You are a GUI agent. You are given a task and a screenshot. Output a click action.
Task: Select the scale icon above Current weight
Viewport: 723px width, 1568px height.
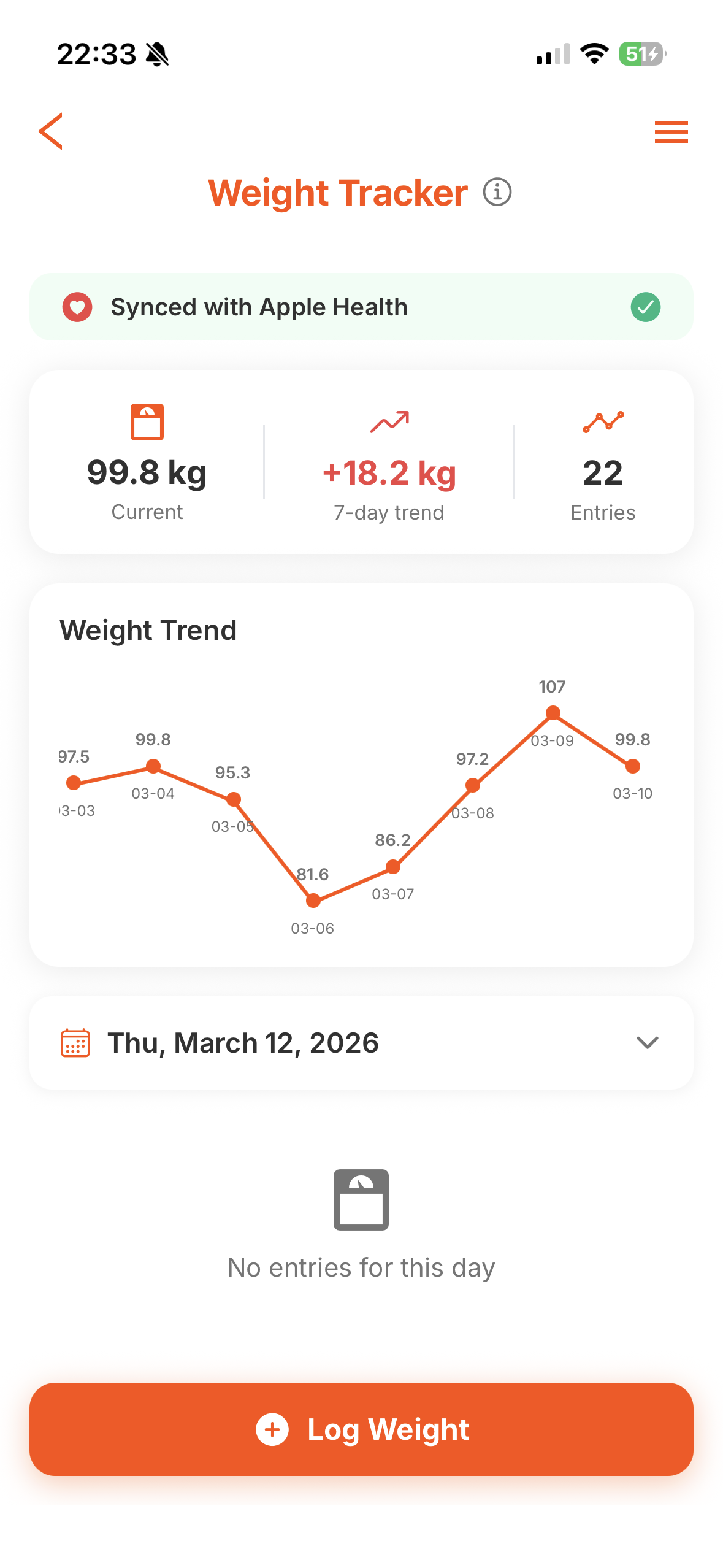[x=147, y=421]
